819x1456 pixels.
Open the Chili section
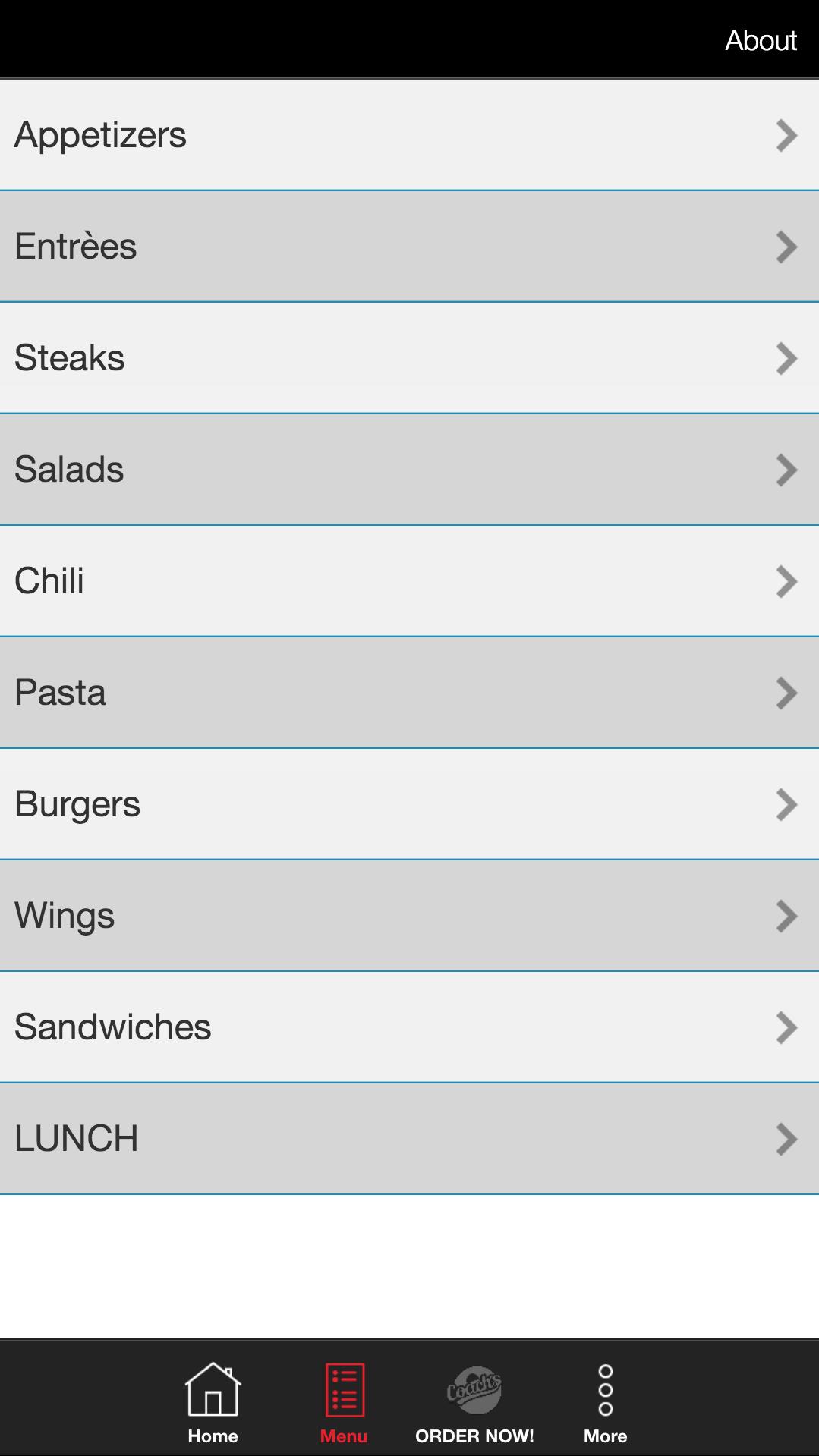(x=409, y=581)
